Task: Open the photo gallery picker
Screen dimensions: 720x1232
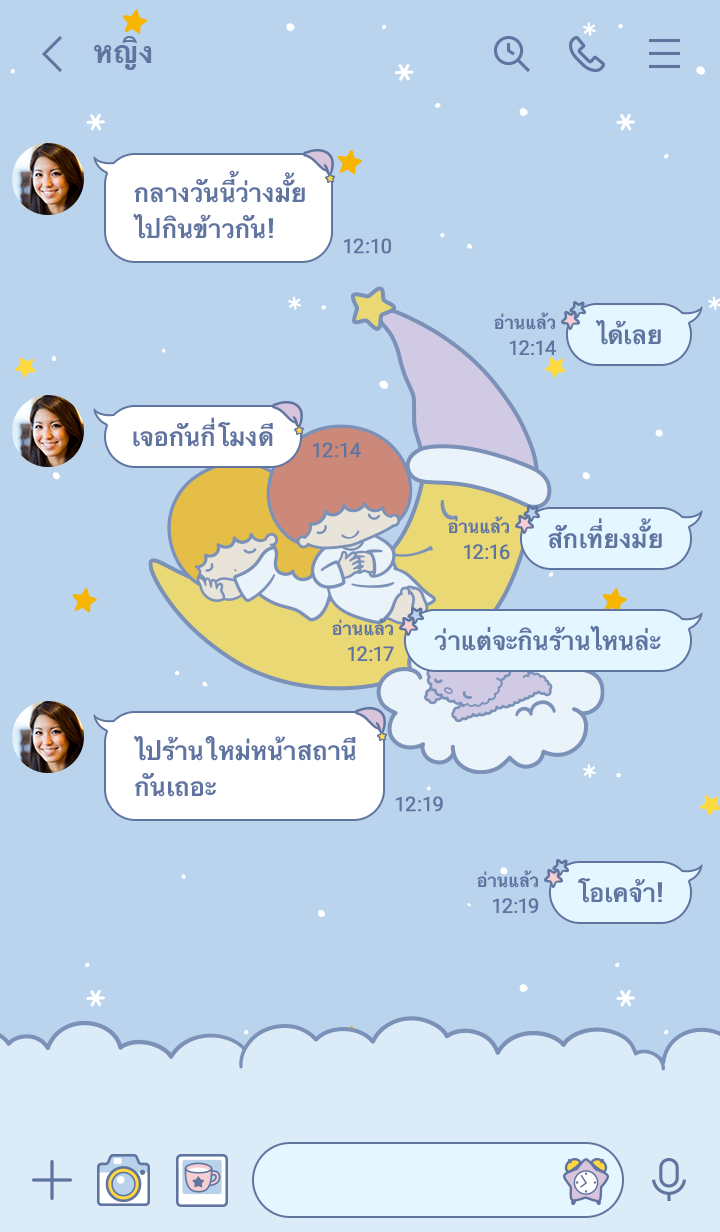Action: click(x=201, y=1180)
